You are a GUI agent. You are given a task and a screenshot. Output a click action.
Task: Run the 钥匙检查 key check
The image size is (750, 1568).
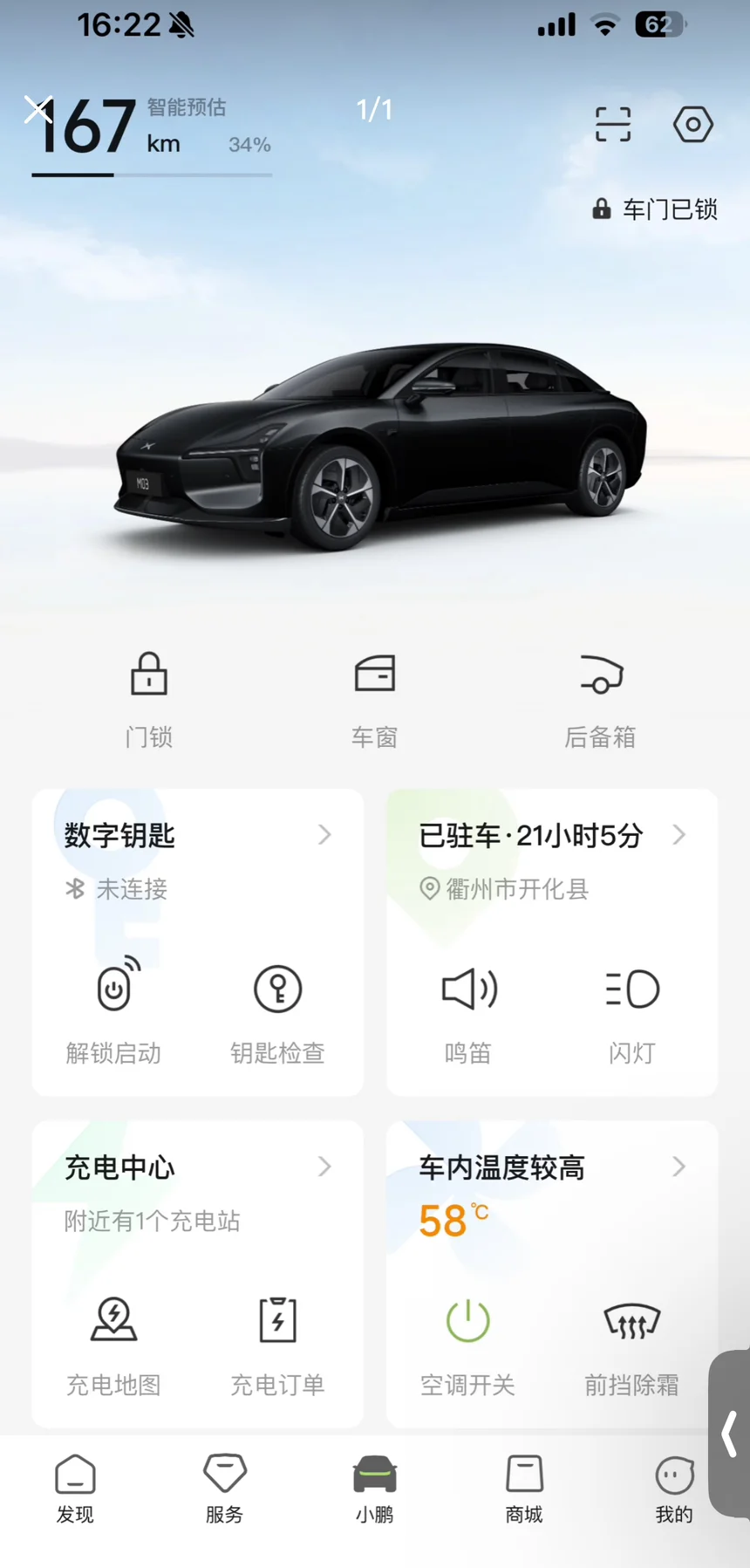coord(277,1010)
